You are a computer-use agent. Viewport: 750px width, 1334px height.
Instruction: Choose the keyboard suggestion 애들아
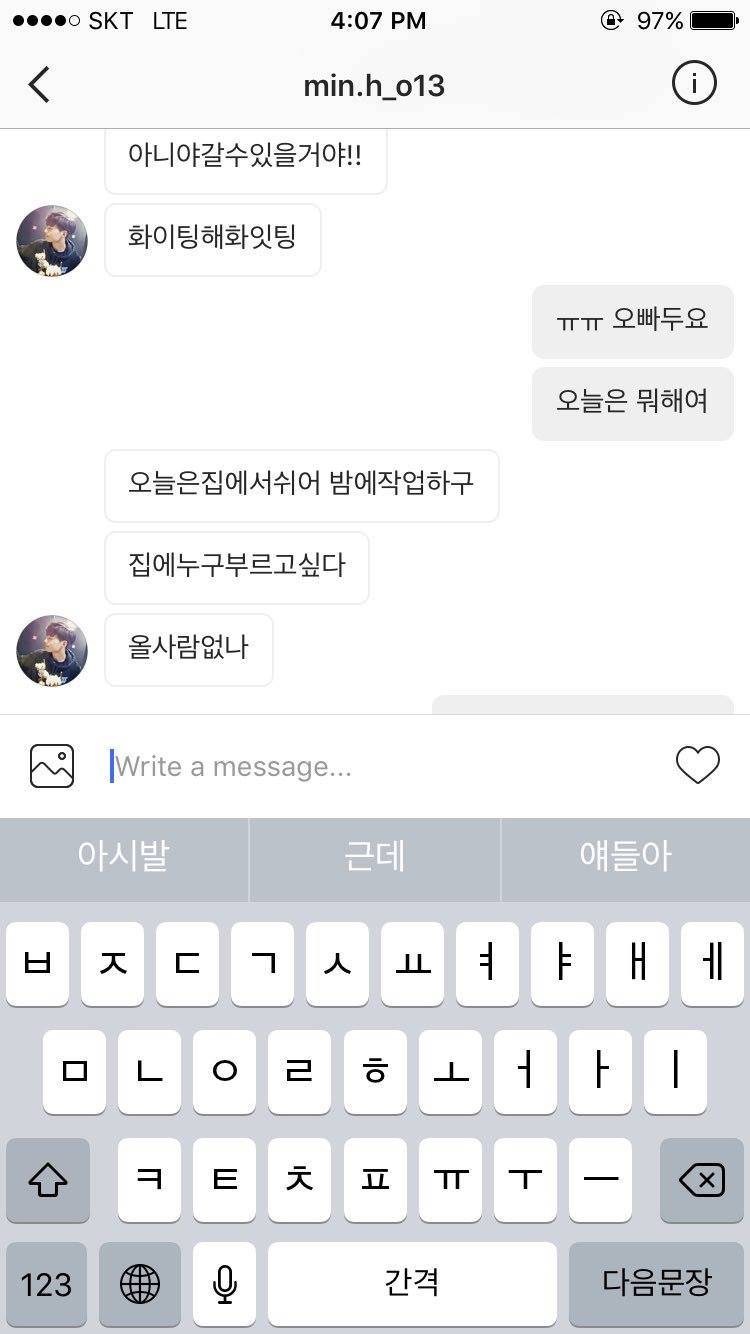click(x=626, y=857)
